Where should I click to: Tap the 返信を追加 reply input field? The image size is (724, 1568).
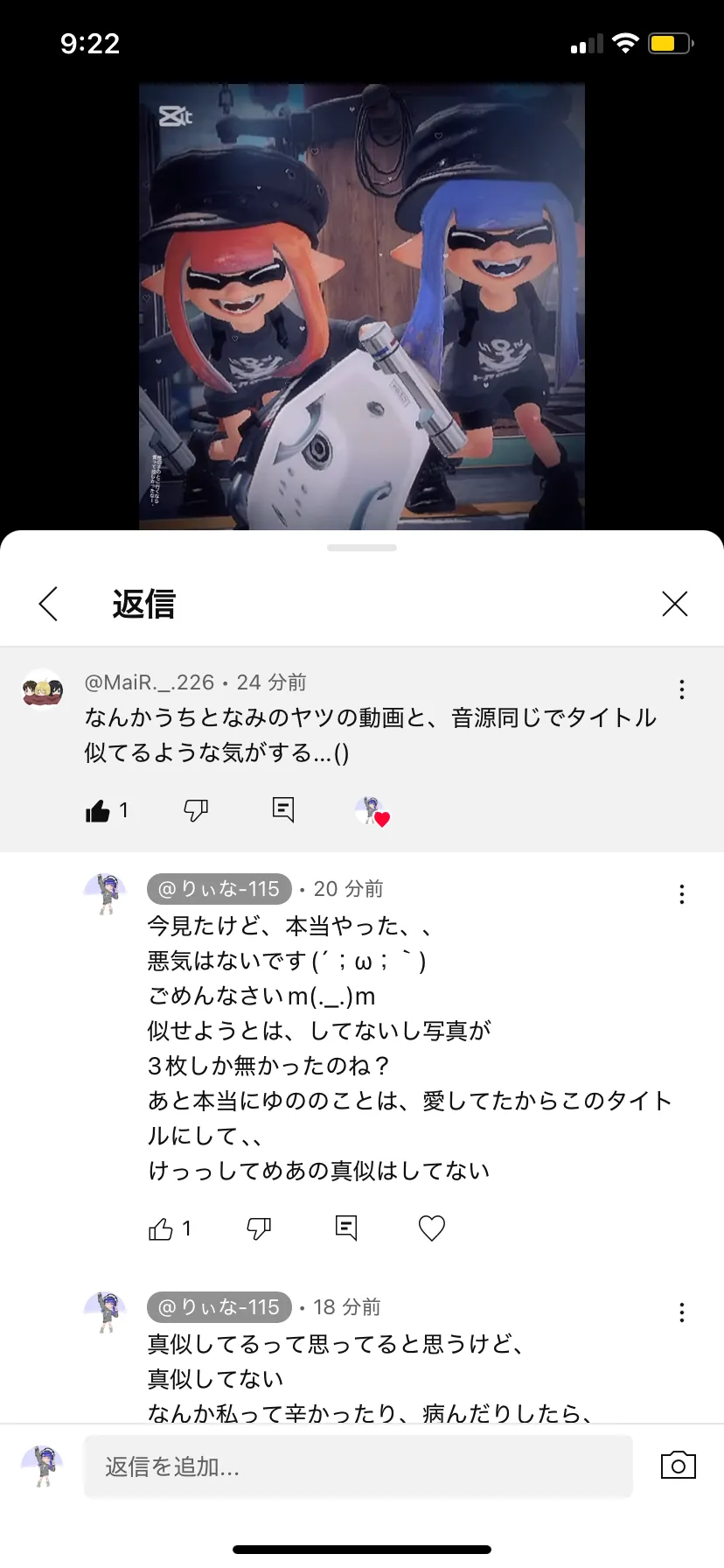tap(359, 1466)
